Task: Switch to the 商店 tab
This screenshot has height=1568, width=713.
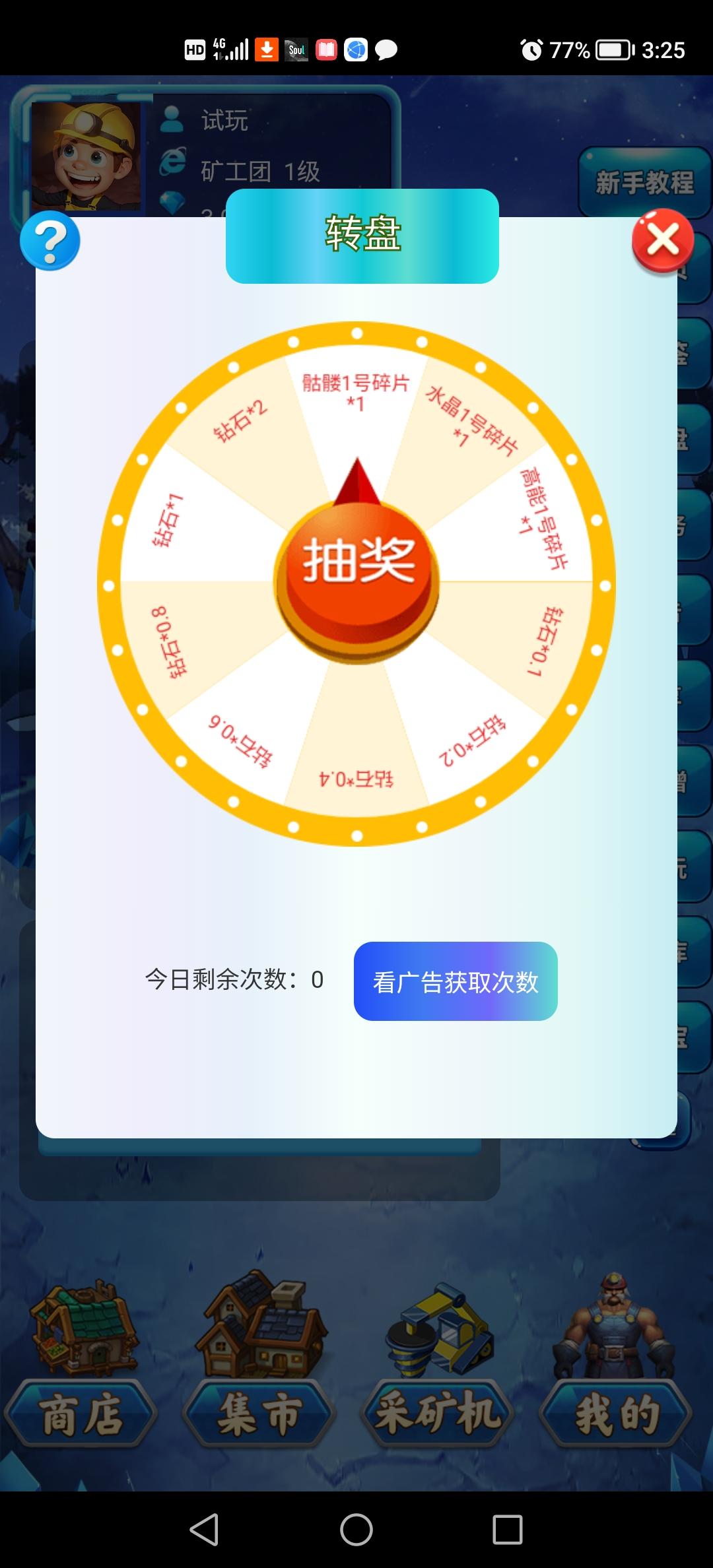Action: (x=81, y=1413)
